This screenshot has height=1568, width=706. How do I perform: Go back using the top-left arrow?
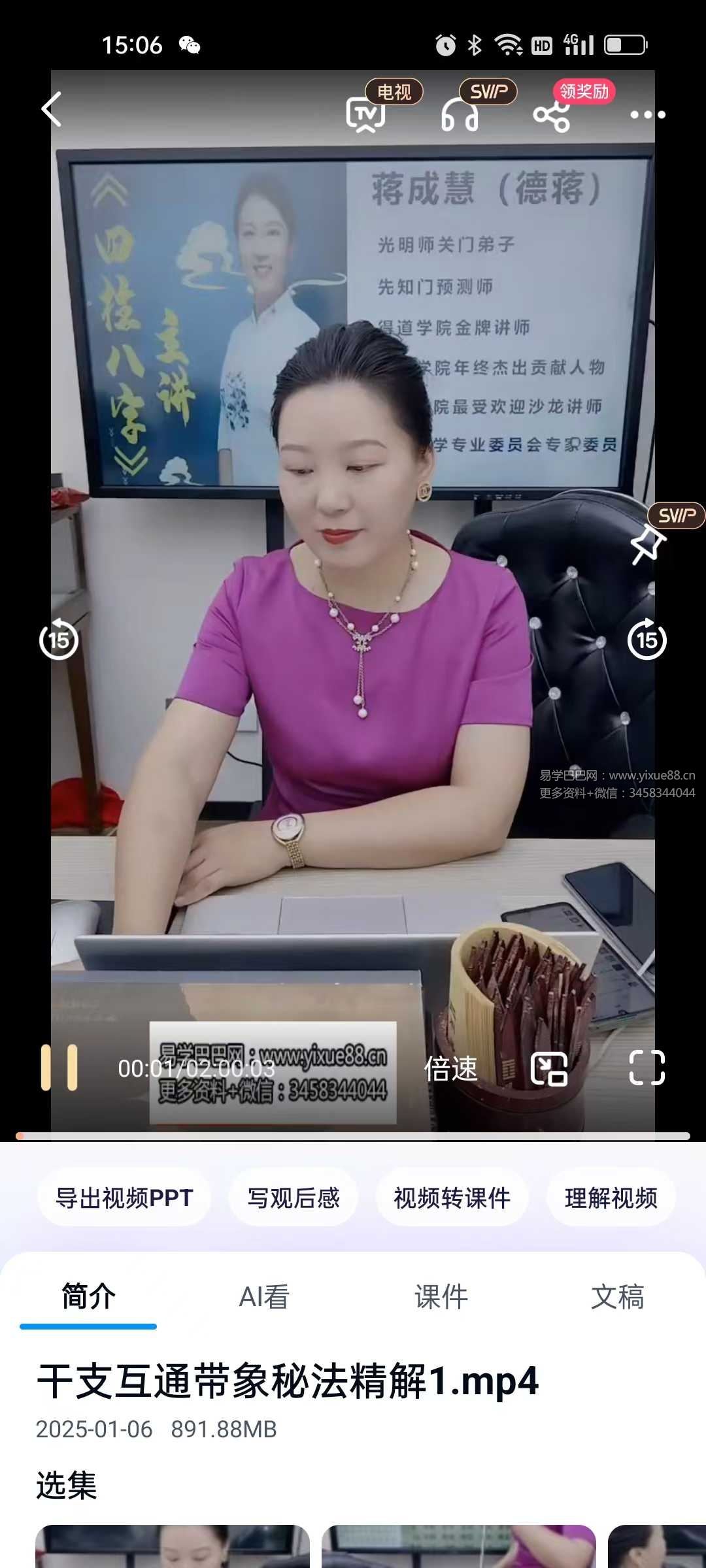click(x=51, y=109)
